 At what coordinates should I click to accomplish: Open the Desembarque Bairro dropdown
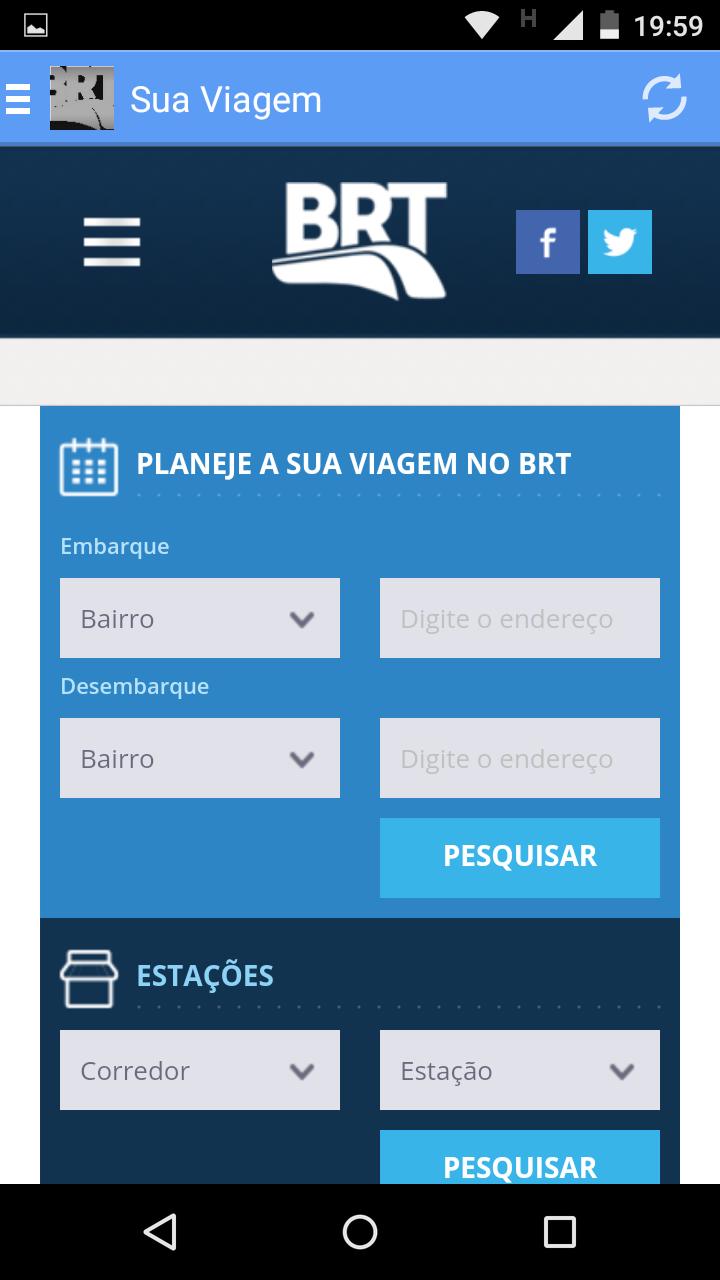tap(199, 758)
